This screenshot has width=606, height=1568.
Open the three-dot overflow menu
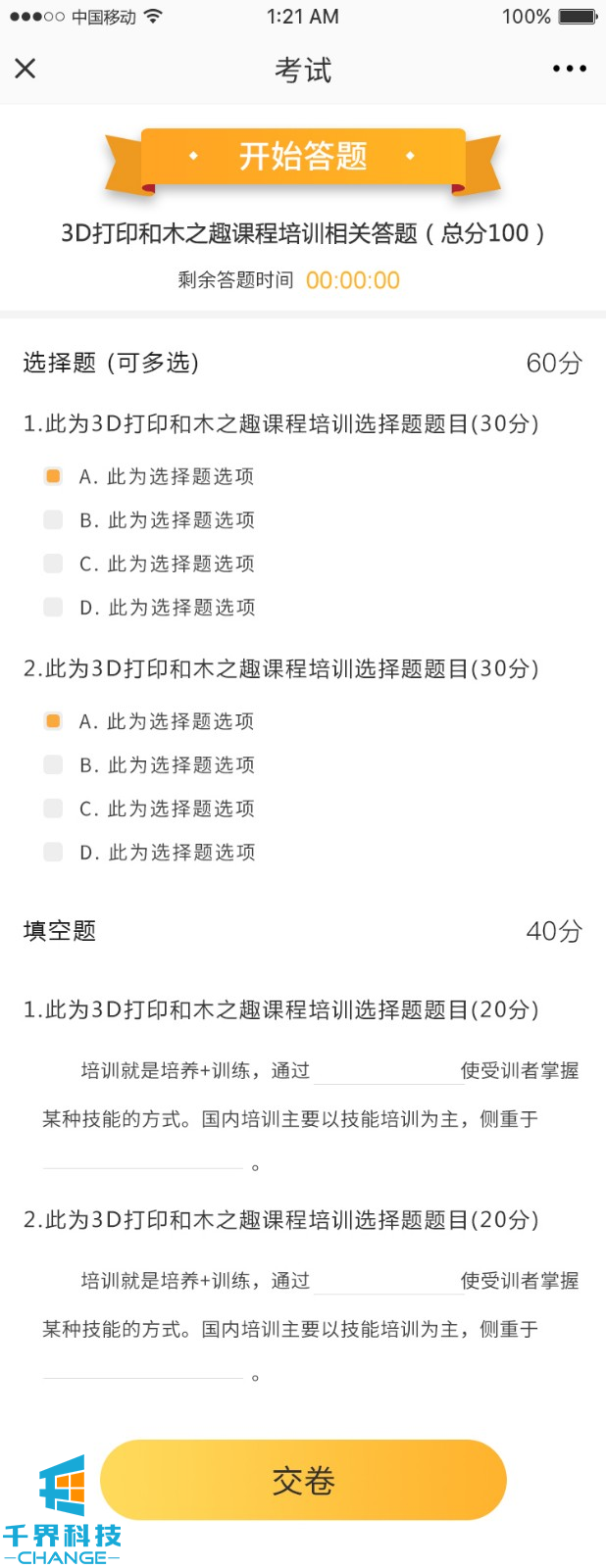569,69
